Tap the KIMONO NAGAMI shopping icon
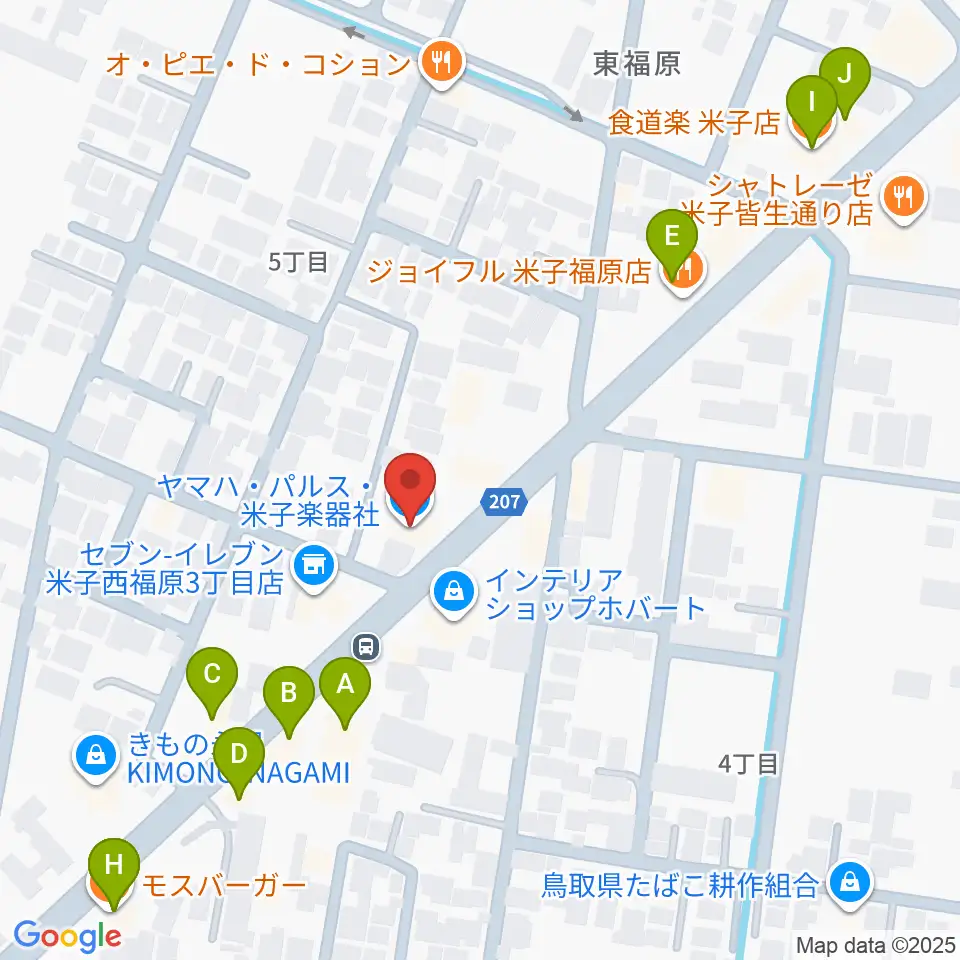 (96, 758)
